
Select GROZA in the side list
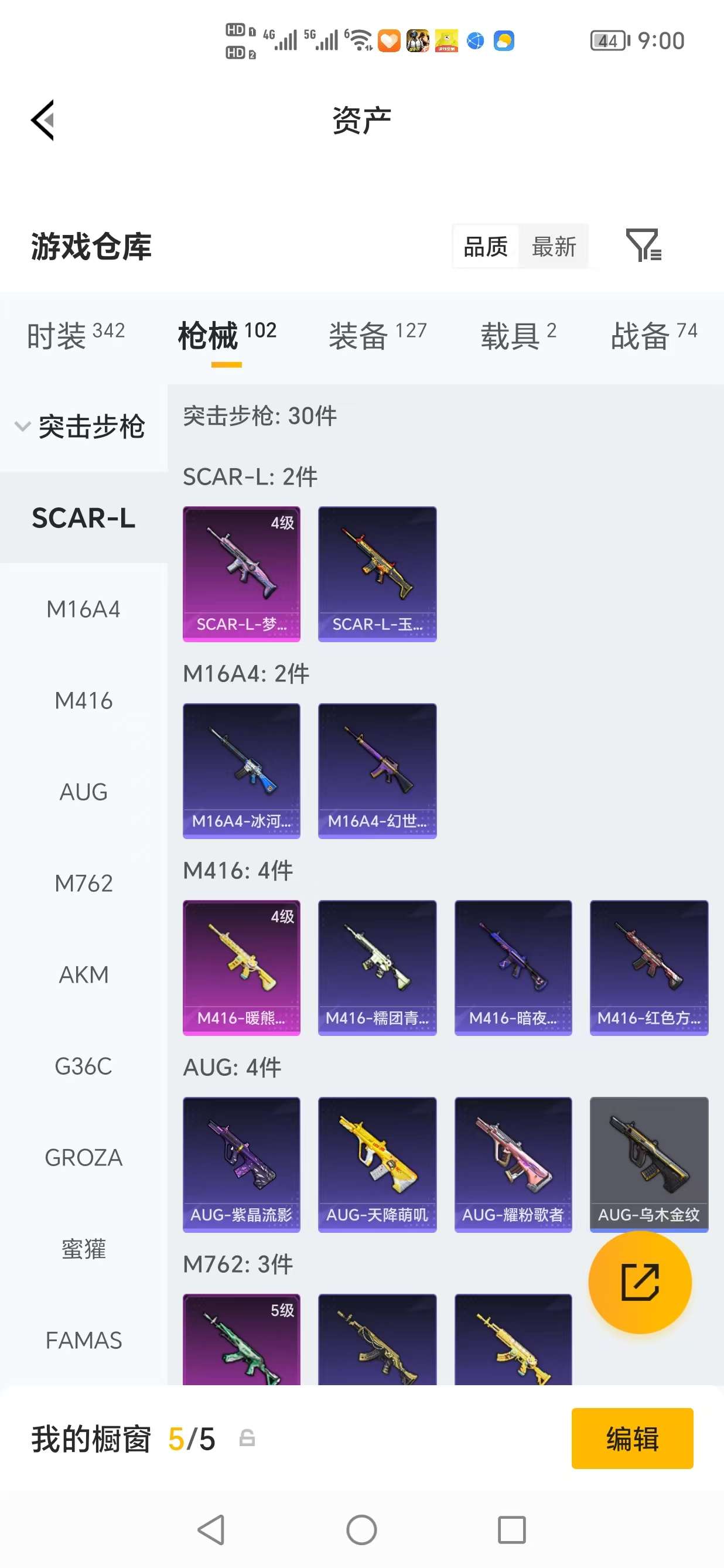pos(83,1157)
